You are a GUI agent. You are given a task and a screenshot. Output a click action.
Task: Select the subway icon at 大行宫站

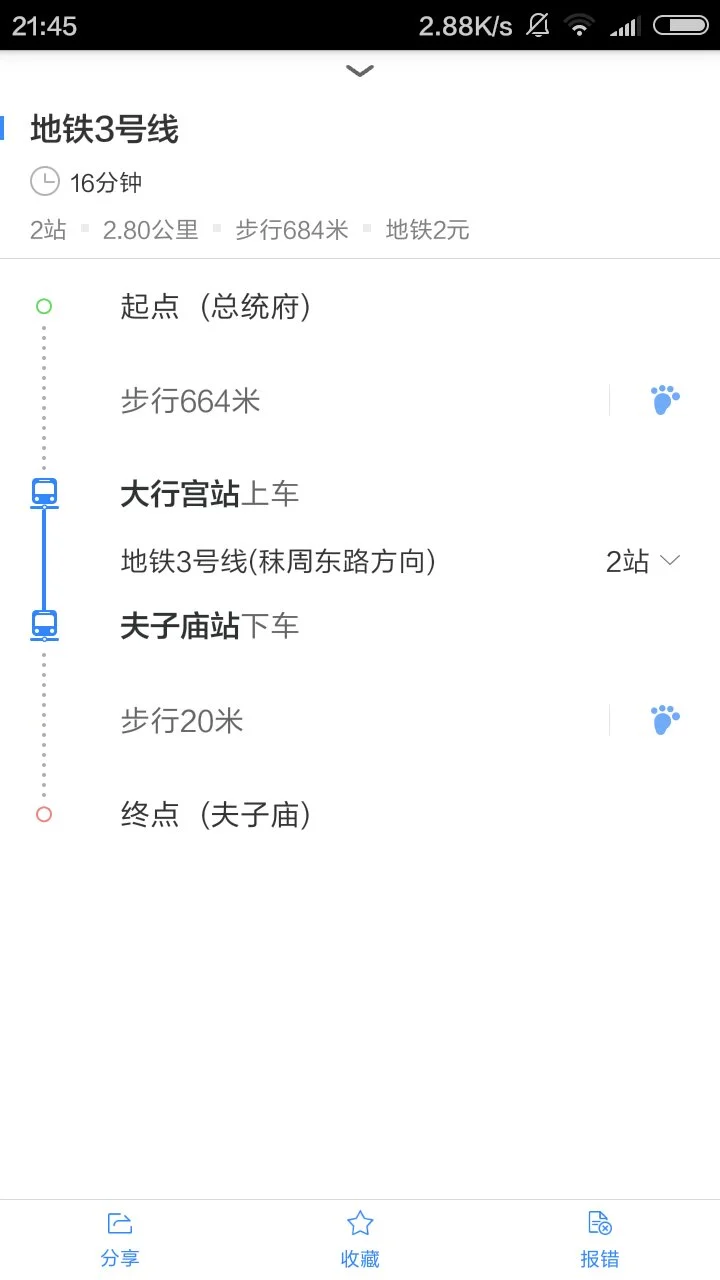[44, 492]
